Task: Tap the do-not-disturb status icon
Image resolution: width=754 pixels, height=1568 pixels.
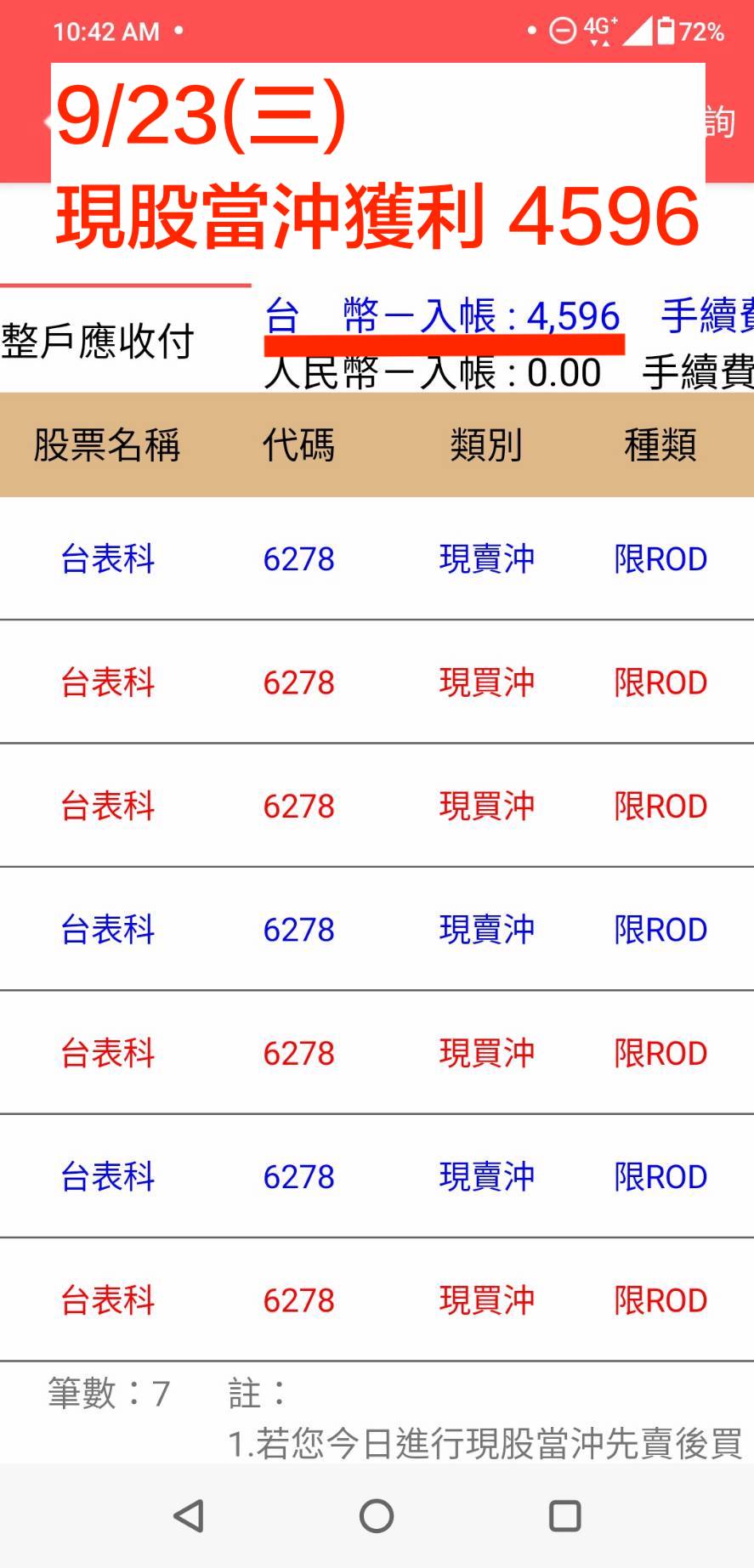Action: click(561, 31)
